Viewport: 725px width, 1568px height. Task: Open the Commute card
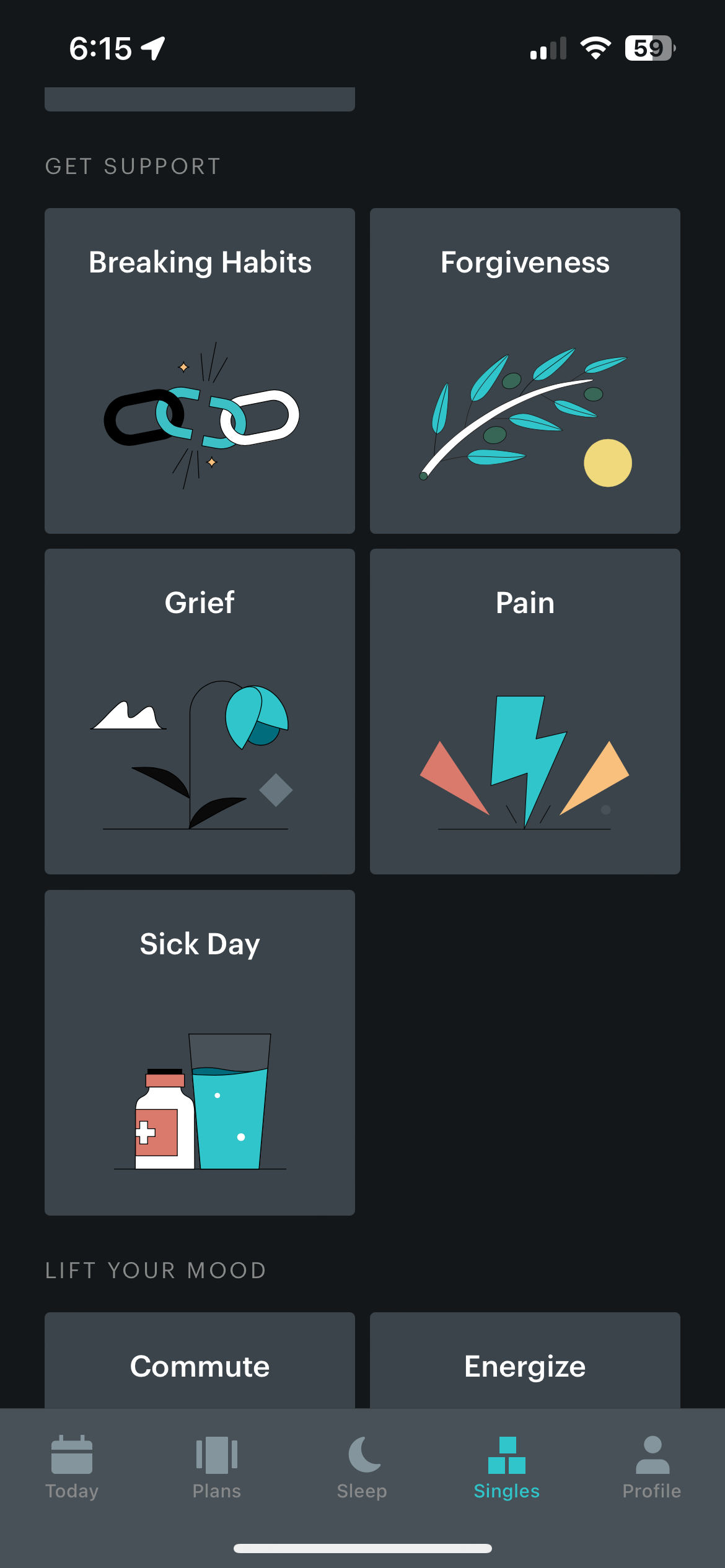click(x=200, y=1362)
